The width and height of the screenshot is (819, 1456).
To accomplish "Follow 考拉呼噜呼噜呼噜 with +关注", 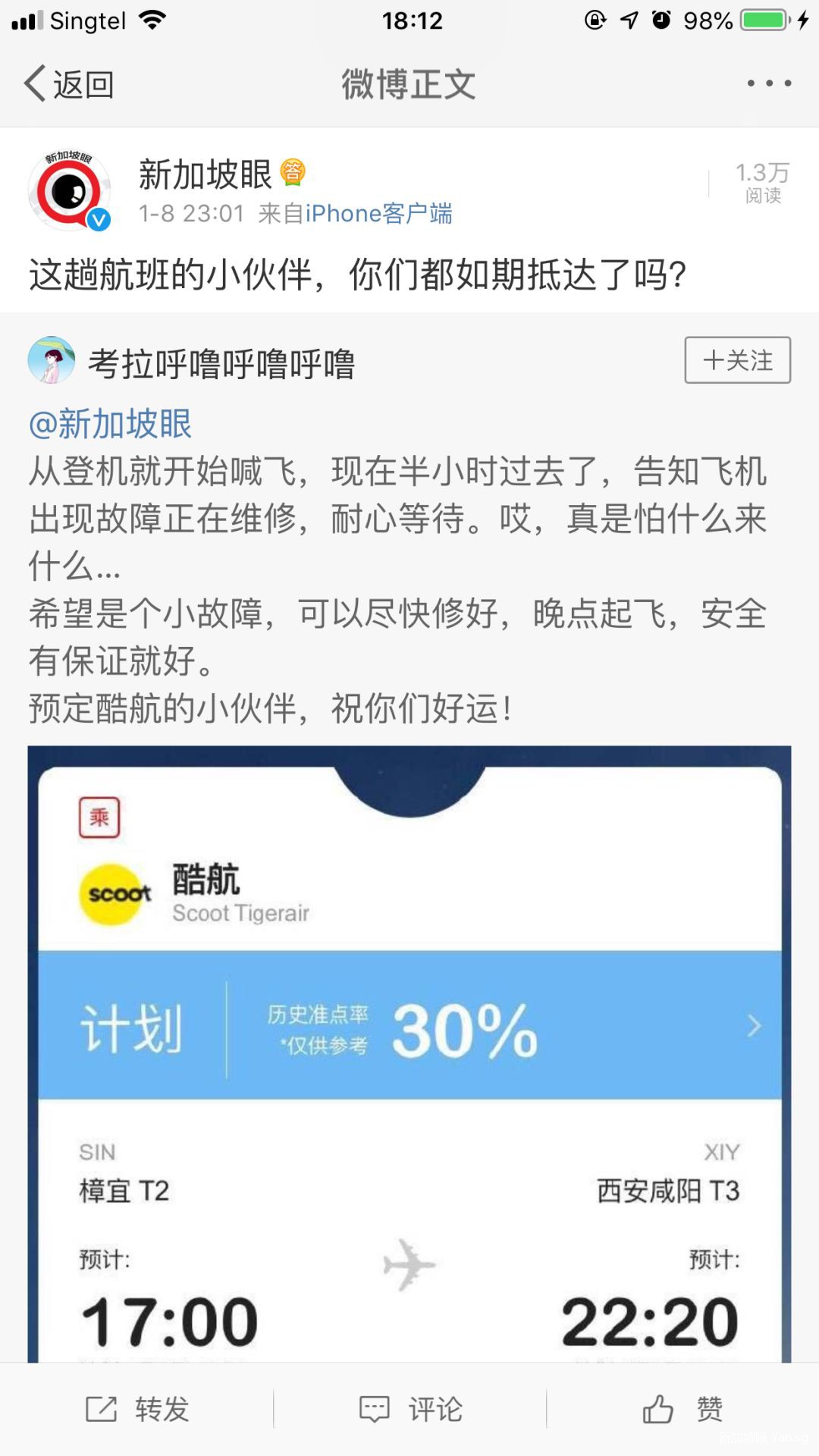I will 737,360.
